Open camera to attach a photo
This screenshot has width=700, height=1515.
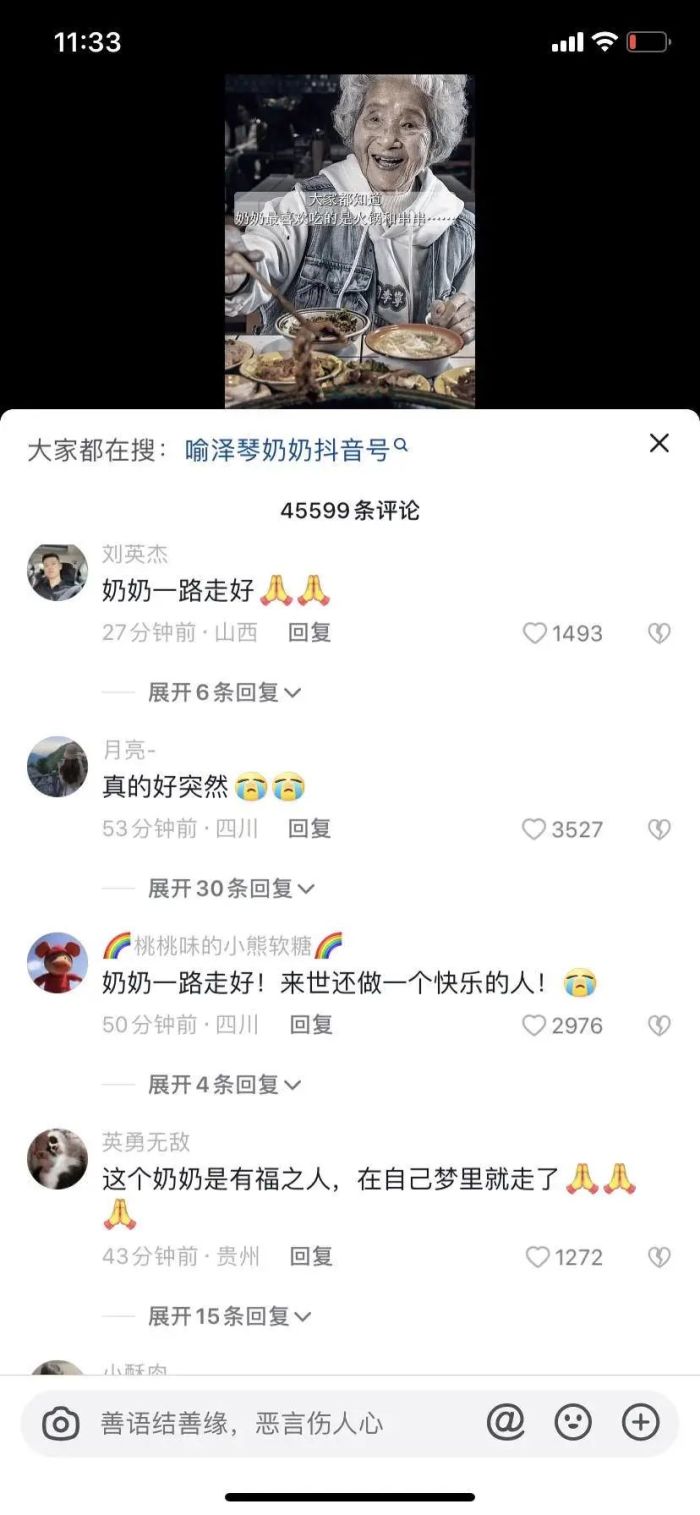click(x=61, y=1423)
